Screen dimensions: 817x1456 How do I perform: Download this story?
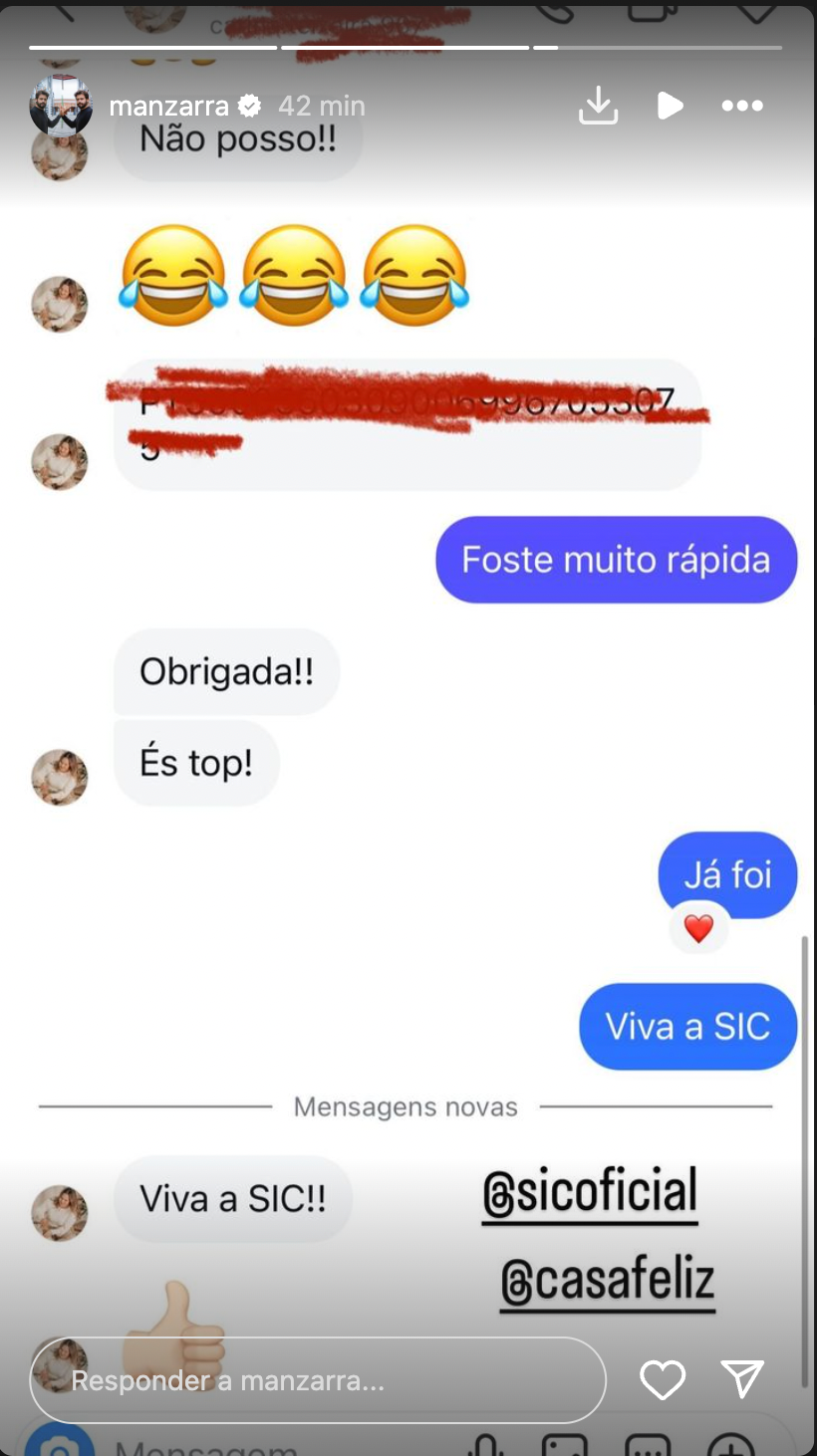598,106
